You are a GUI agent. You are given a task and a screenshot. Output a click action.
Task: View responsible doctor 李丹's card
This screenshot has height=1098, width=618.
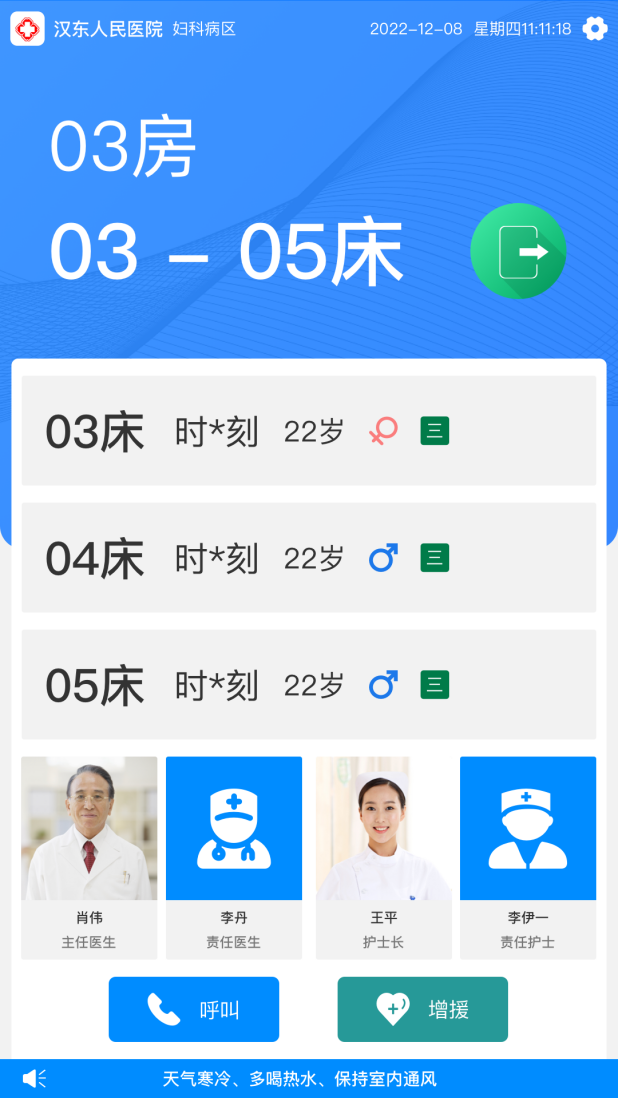point(234,857)
